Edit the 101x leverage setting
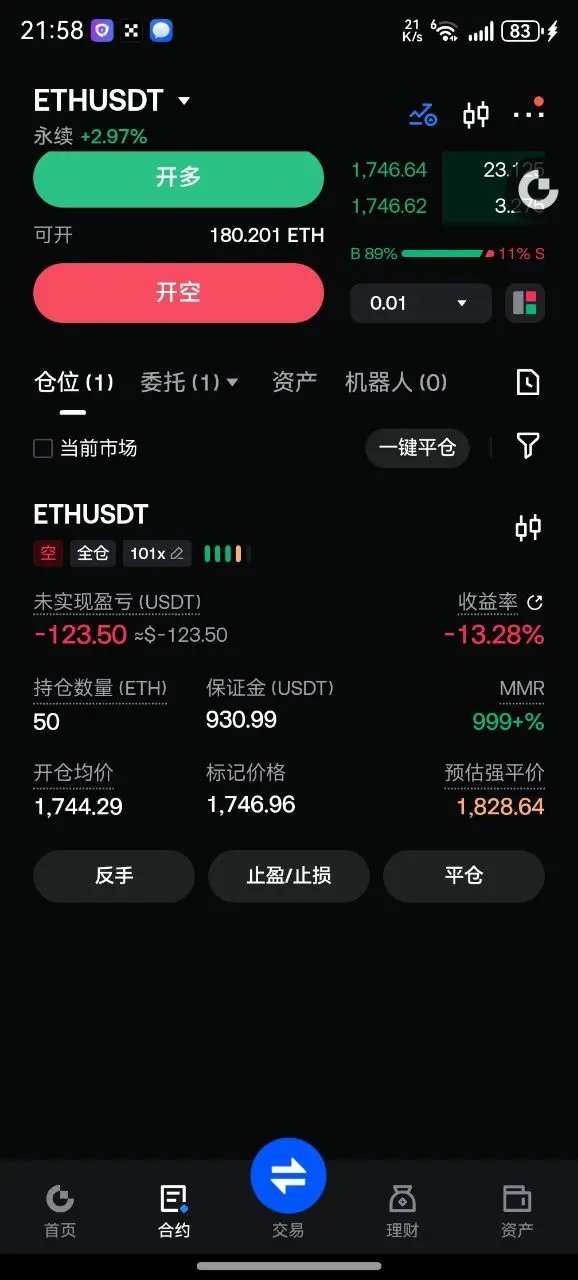Screen dimensions: 578x1280 tap(157, 553)
